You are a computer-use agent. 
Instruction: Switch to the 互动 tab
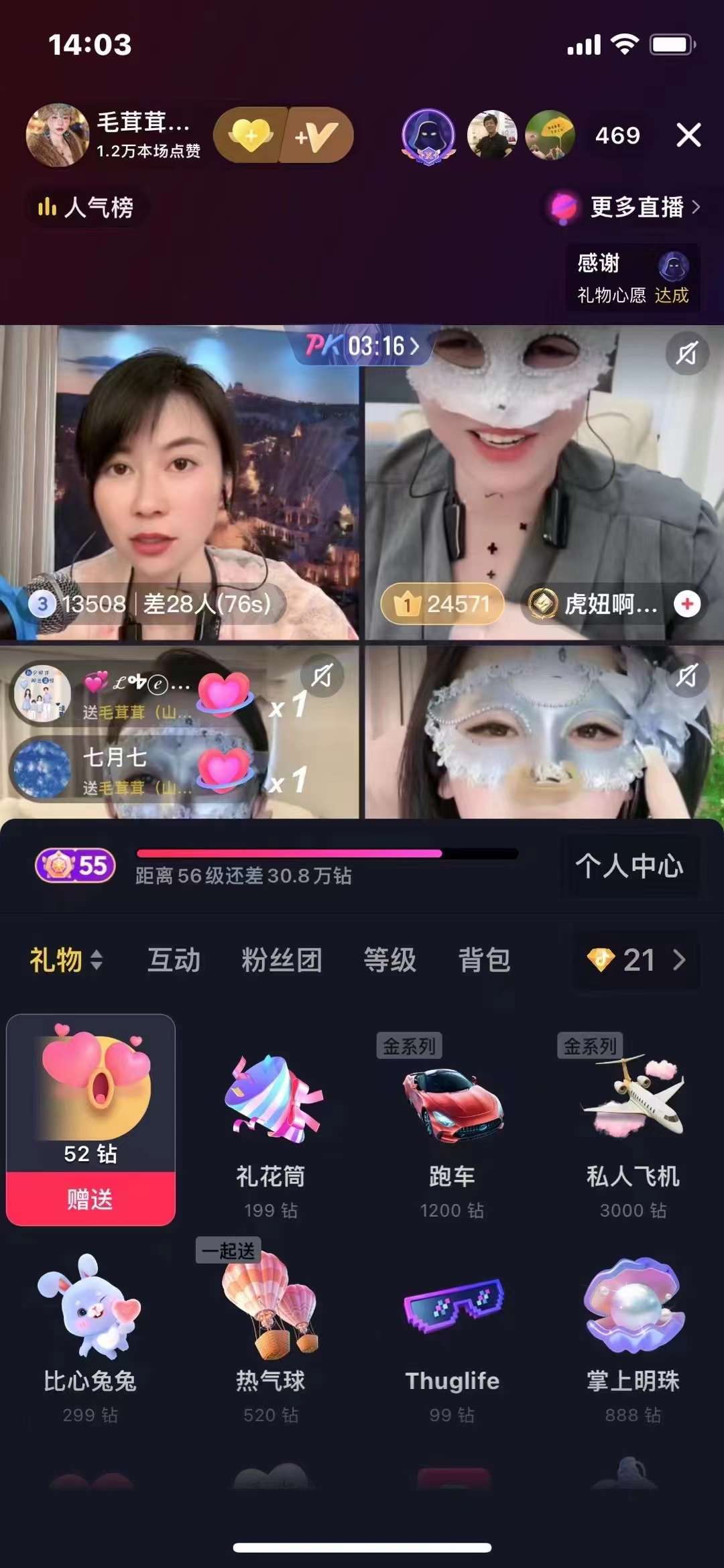[174, 960]
